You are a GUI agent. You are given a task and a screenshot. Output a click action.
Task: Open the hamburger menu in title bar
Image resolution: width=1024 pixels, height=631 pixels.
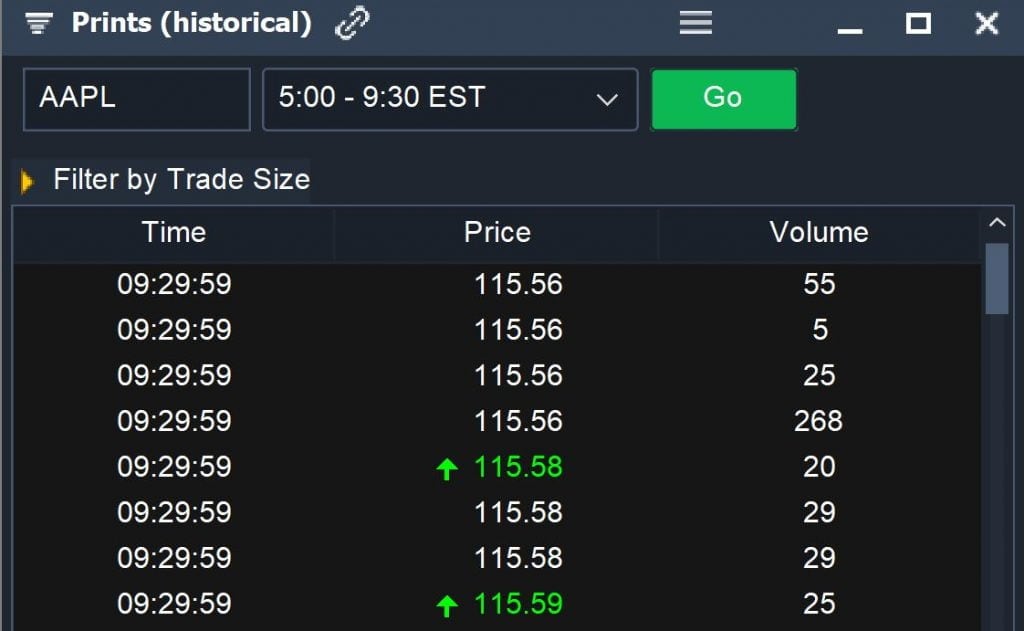(695, 23)
